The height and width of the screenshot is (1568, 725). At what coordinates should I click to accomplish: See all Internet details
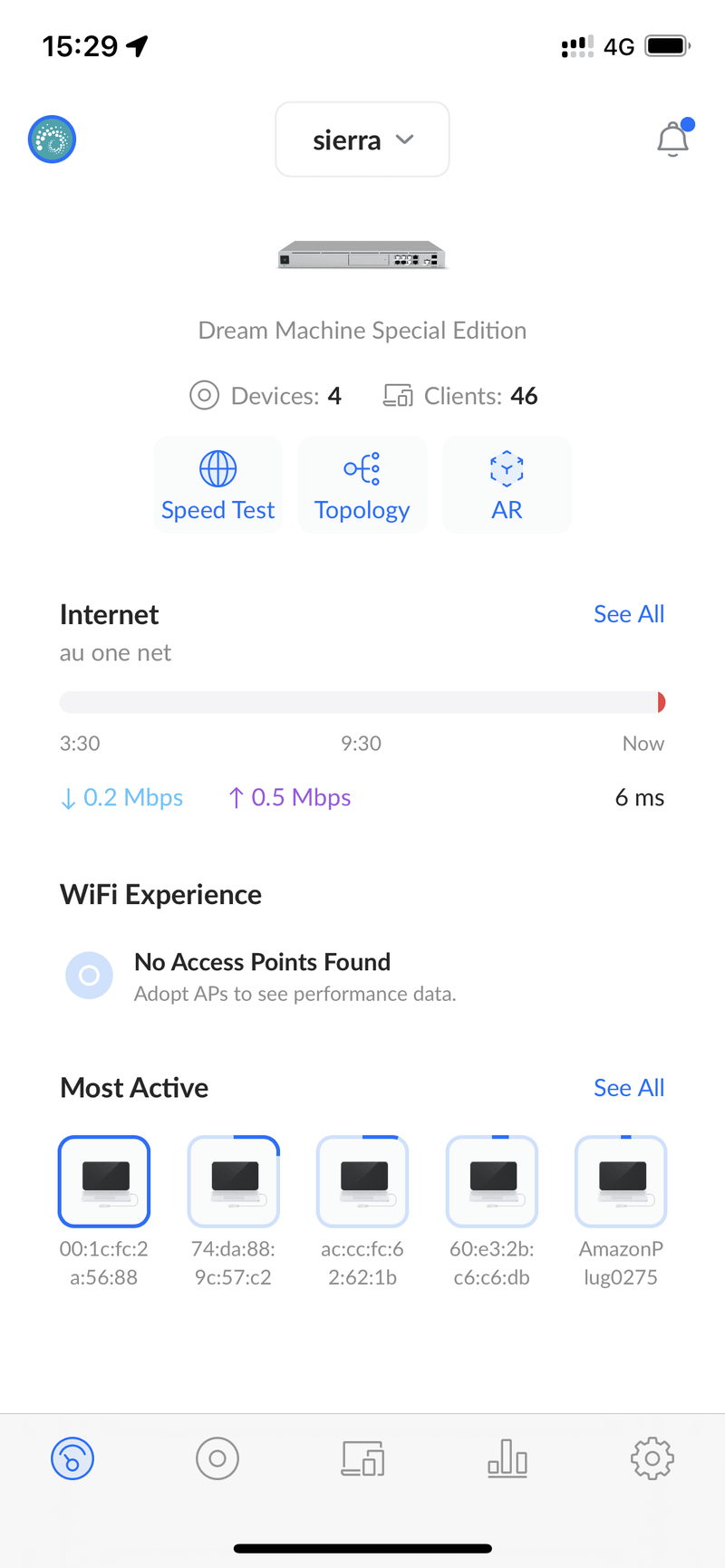click(628, 614)
